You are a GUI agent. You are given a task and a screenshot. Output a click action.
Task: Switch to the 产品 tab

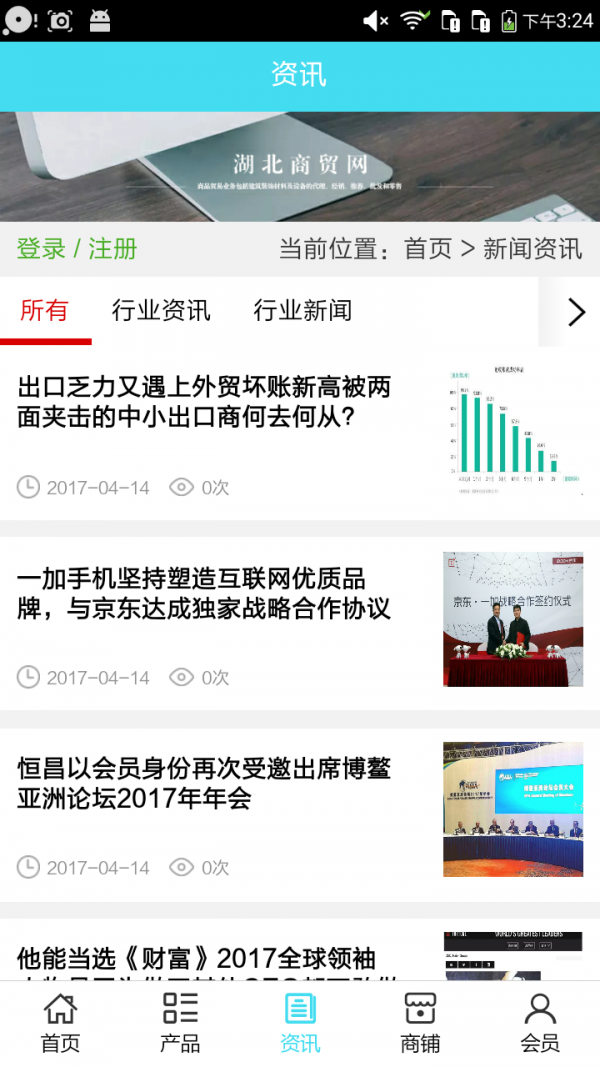[x=180, y=1022]
